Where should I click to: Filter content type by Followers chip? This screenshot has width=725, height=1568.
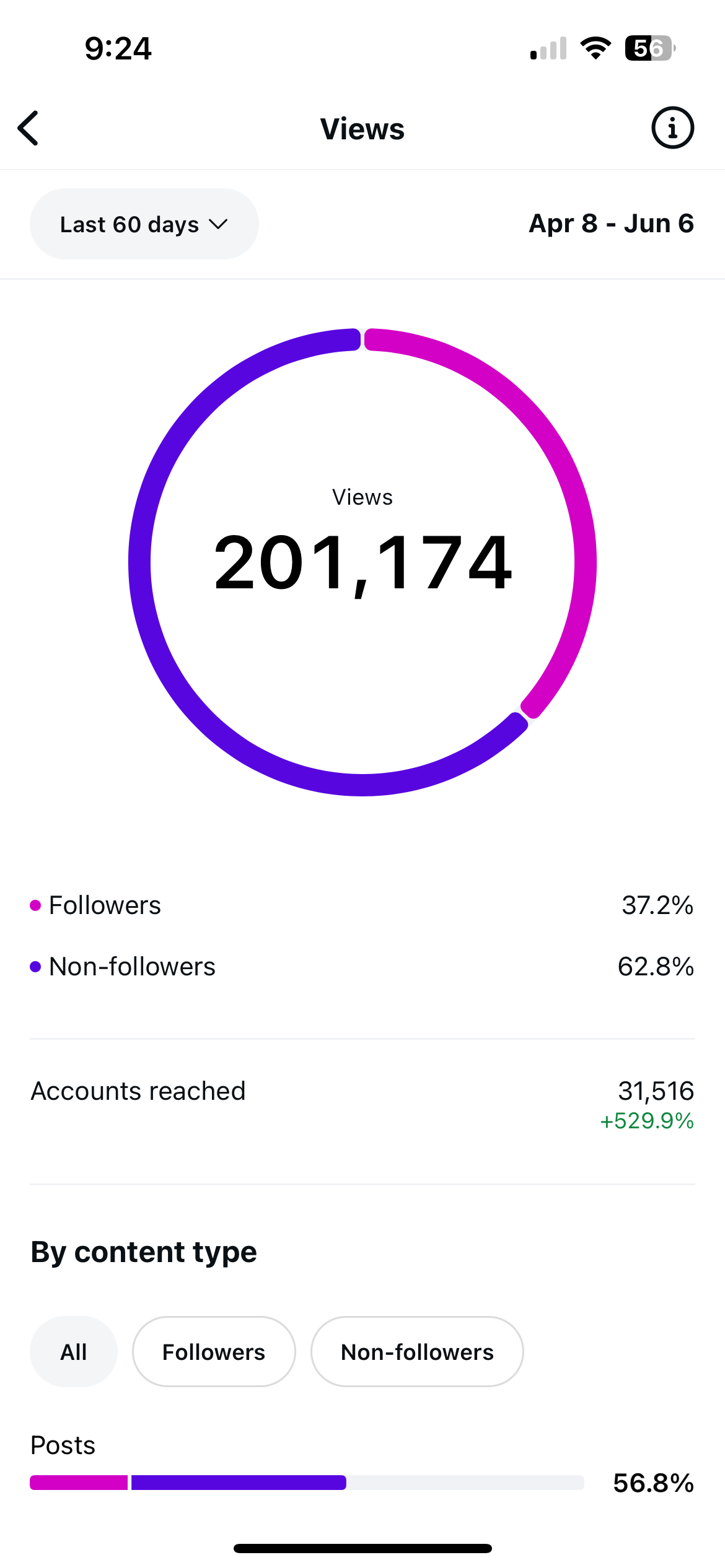click(x=214, y=1352)
